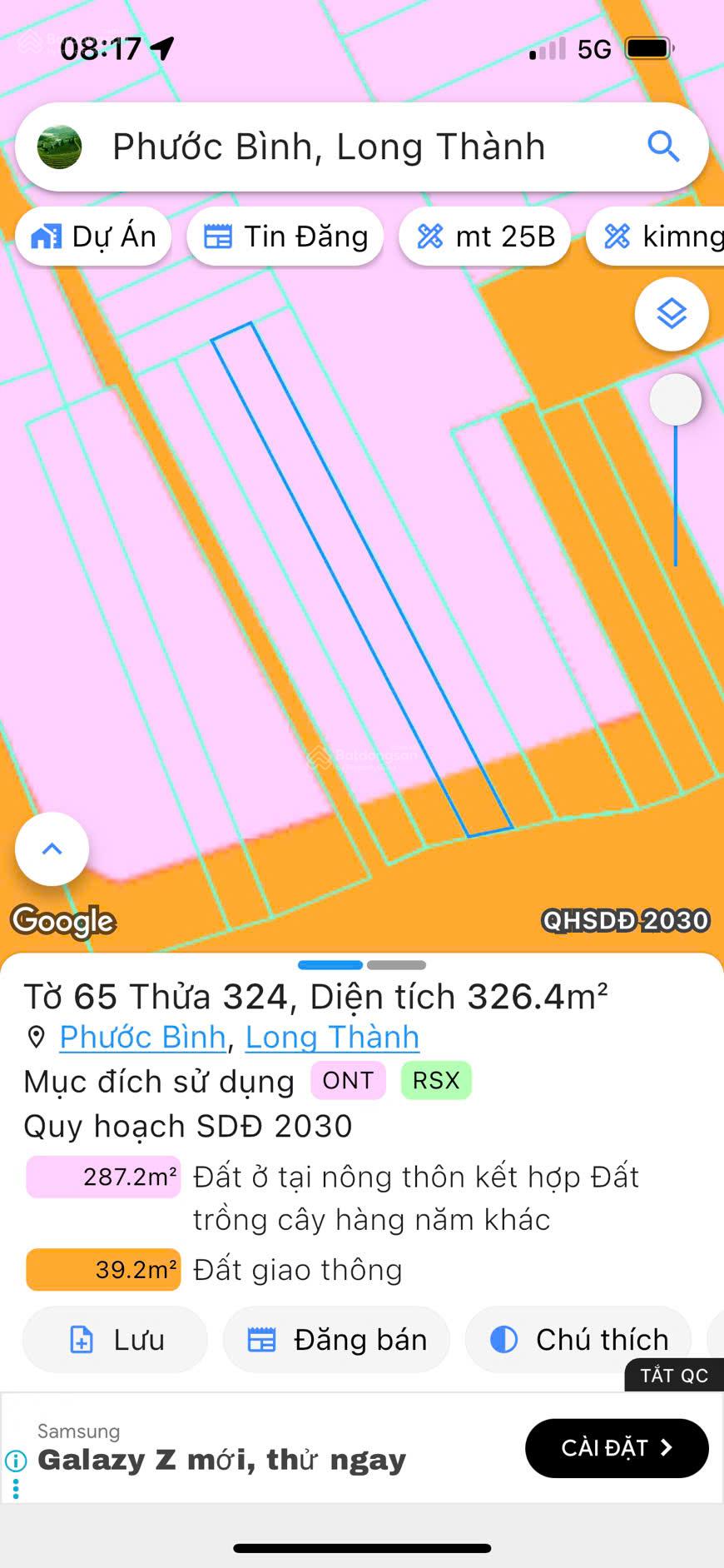This screenshot has height=1568, width=724.
Task: Tap the ONT land-use tag
Action: coord(348,1080)
